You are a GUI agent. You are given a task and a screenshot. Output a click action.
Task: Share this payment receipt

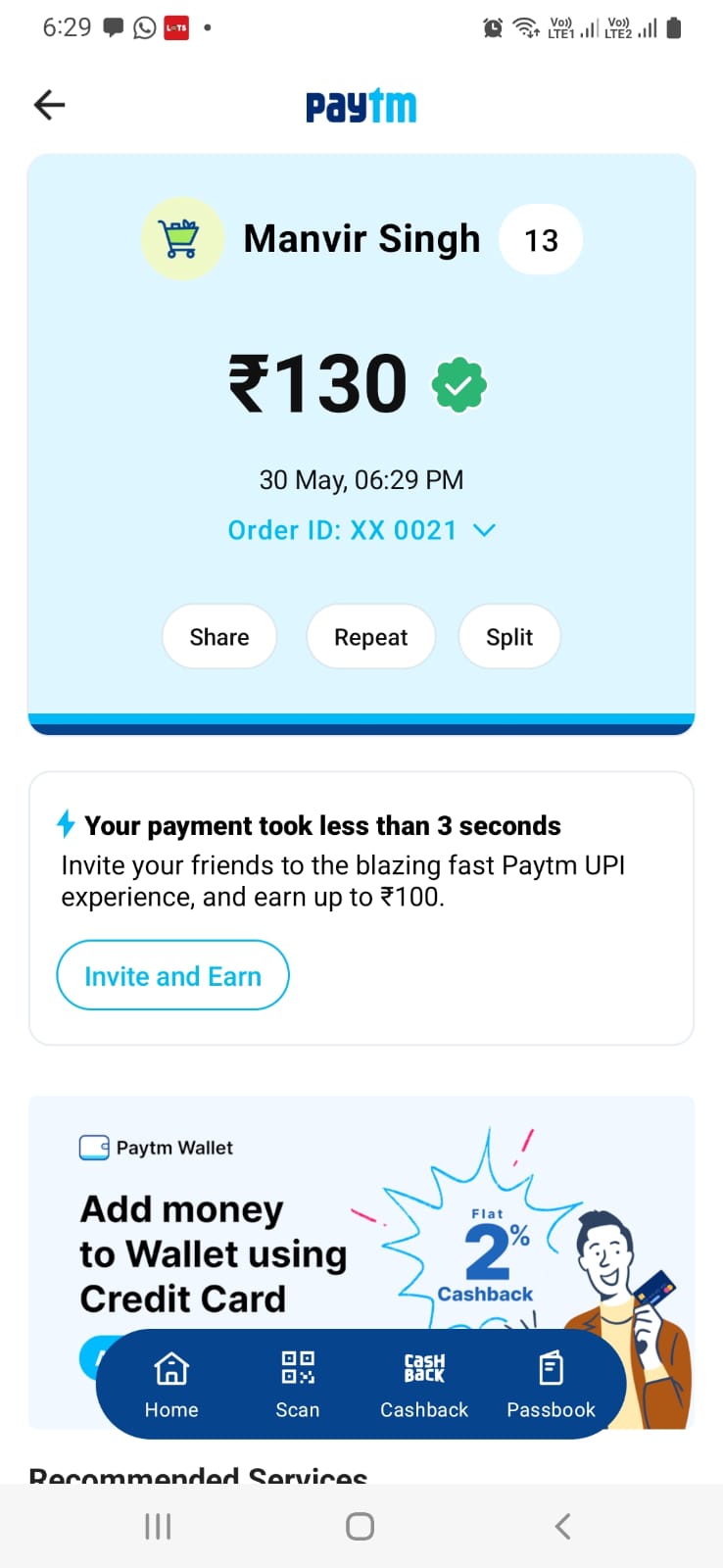(219, 637)
